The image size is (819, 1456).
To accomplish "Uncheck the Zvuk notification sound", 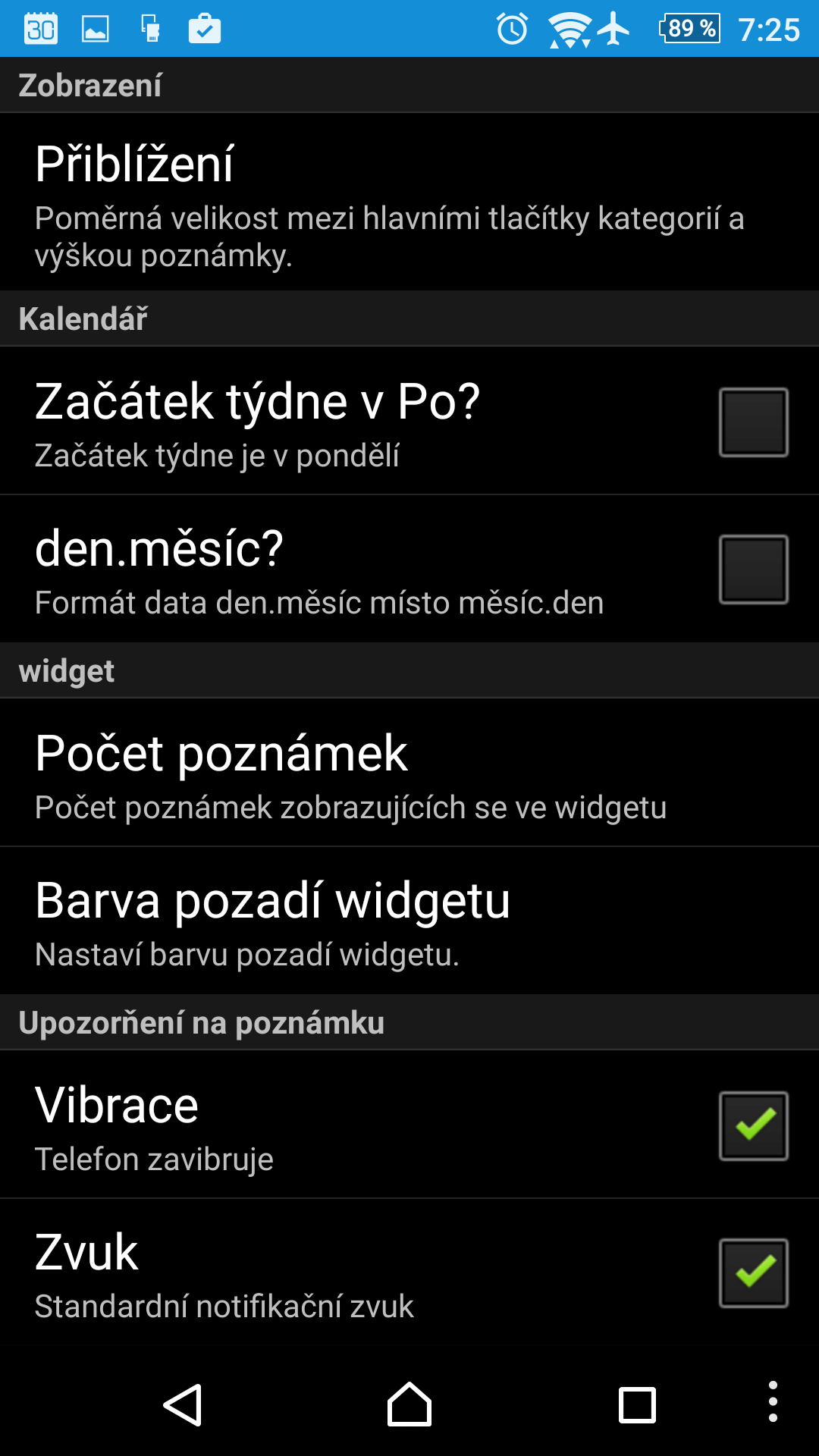I will 753,1272.
